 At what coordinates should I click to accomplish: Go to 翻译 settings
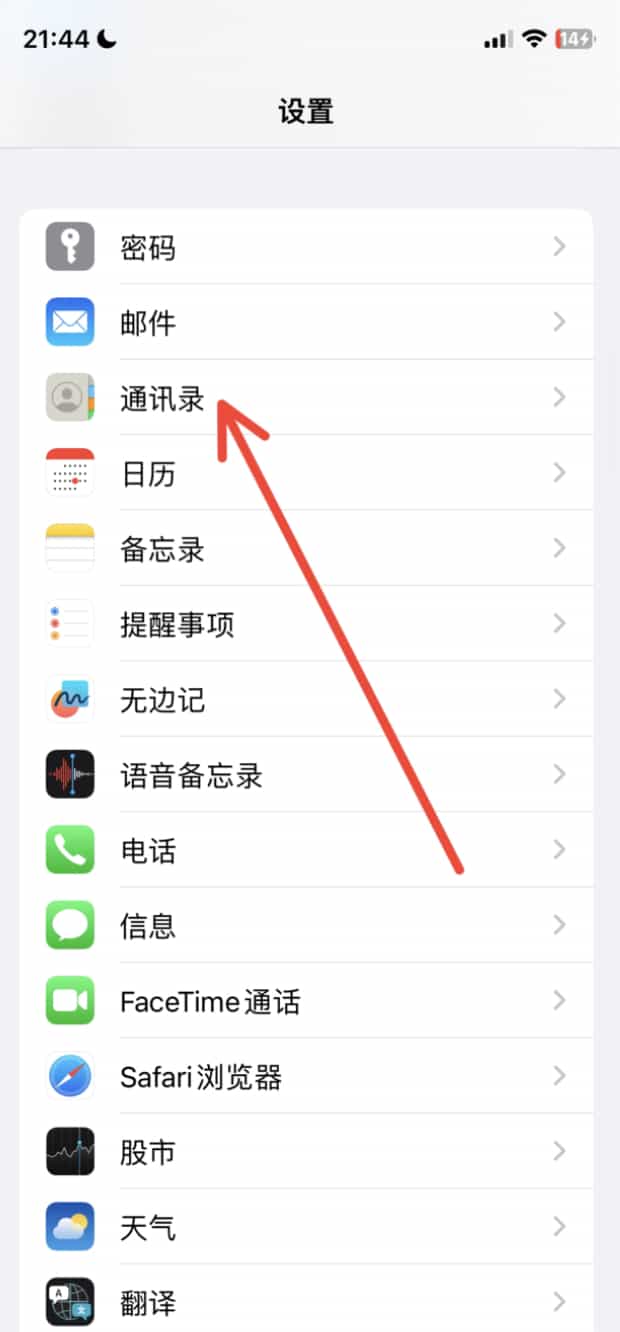(x=306, y=1299)
